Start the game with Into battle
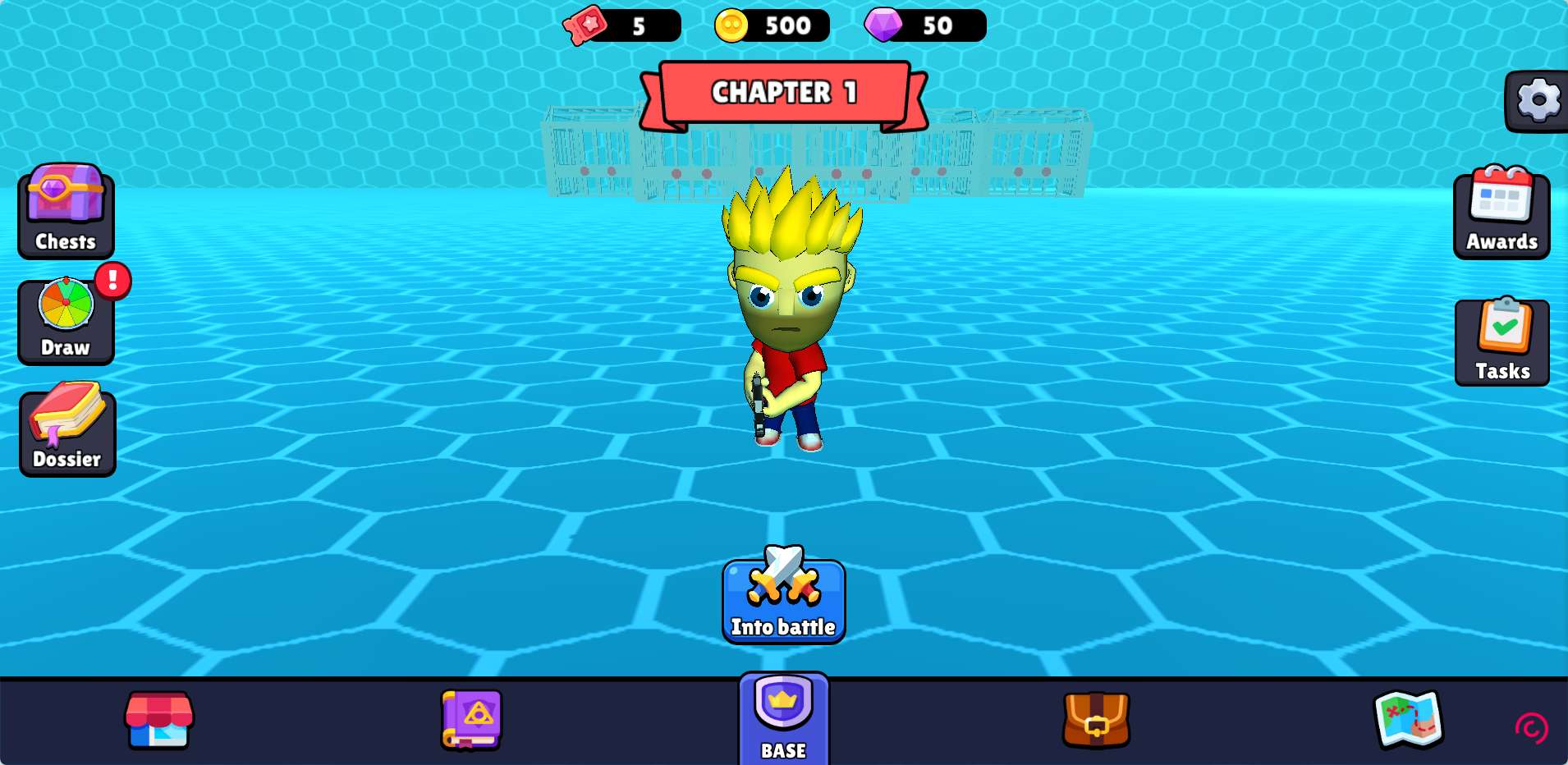The height and width of the screenshot is (765, 1568). [783, 600]
